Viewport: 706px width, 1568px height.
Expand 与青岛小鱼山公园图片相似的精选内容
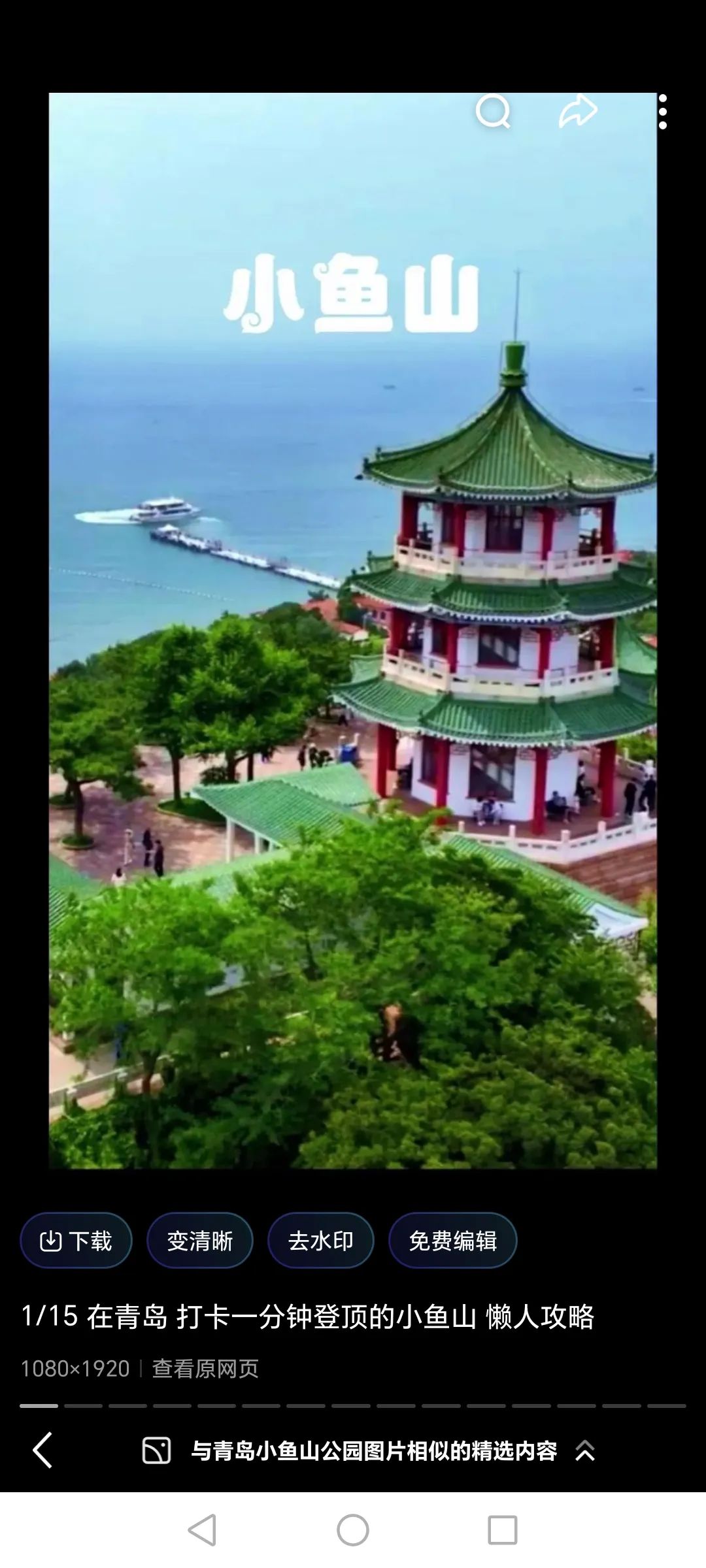(374, 1451)
